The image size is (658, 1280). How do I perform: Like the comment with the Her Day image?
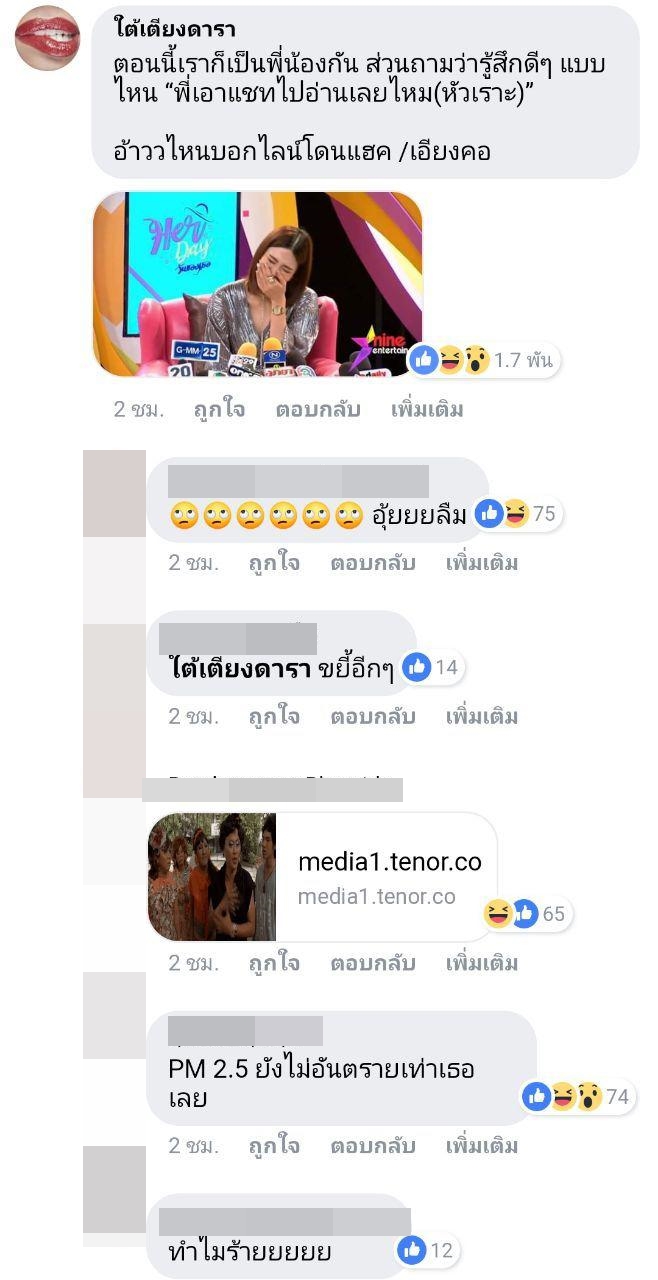(x=219, y=410)
